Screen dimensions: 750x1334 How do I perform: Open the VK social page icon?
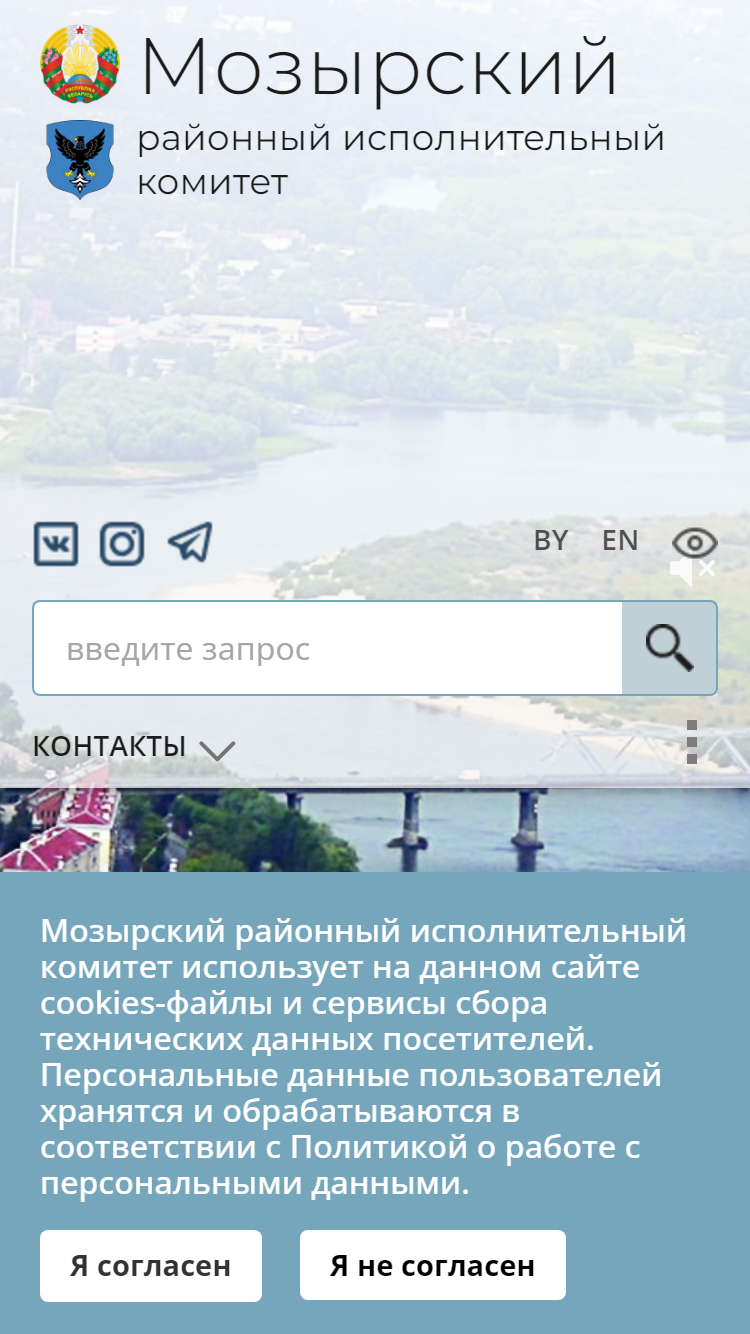point(56,544)
